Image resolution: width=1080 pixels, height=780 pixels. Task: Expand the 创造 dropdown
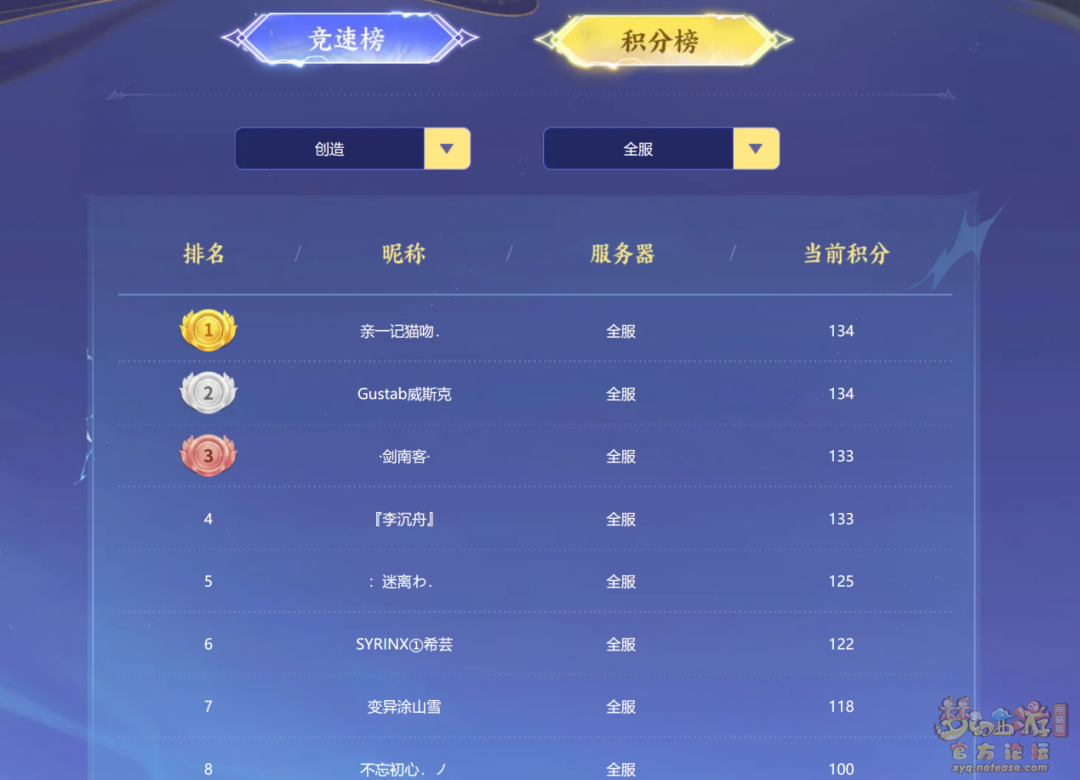click(446, 149)
